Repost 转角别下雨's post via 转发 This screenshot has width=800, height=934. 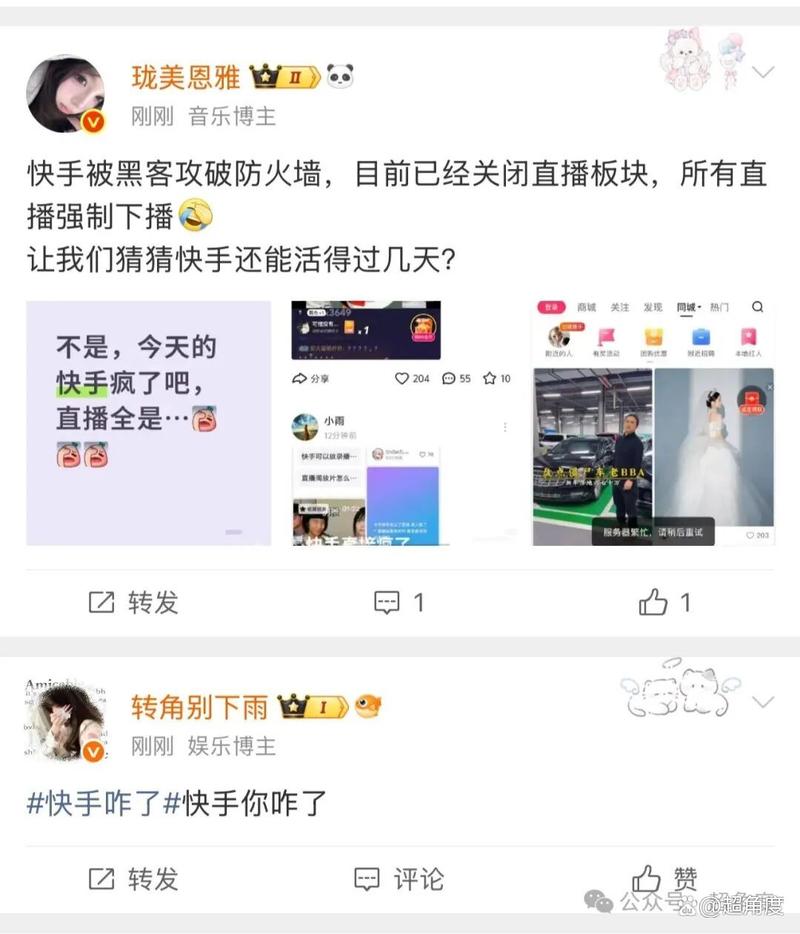click(x=134, y=879)
